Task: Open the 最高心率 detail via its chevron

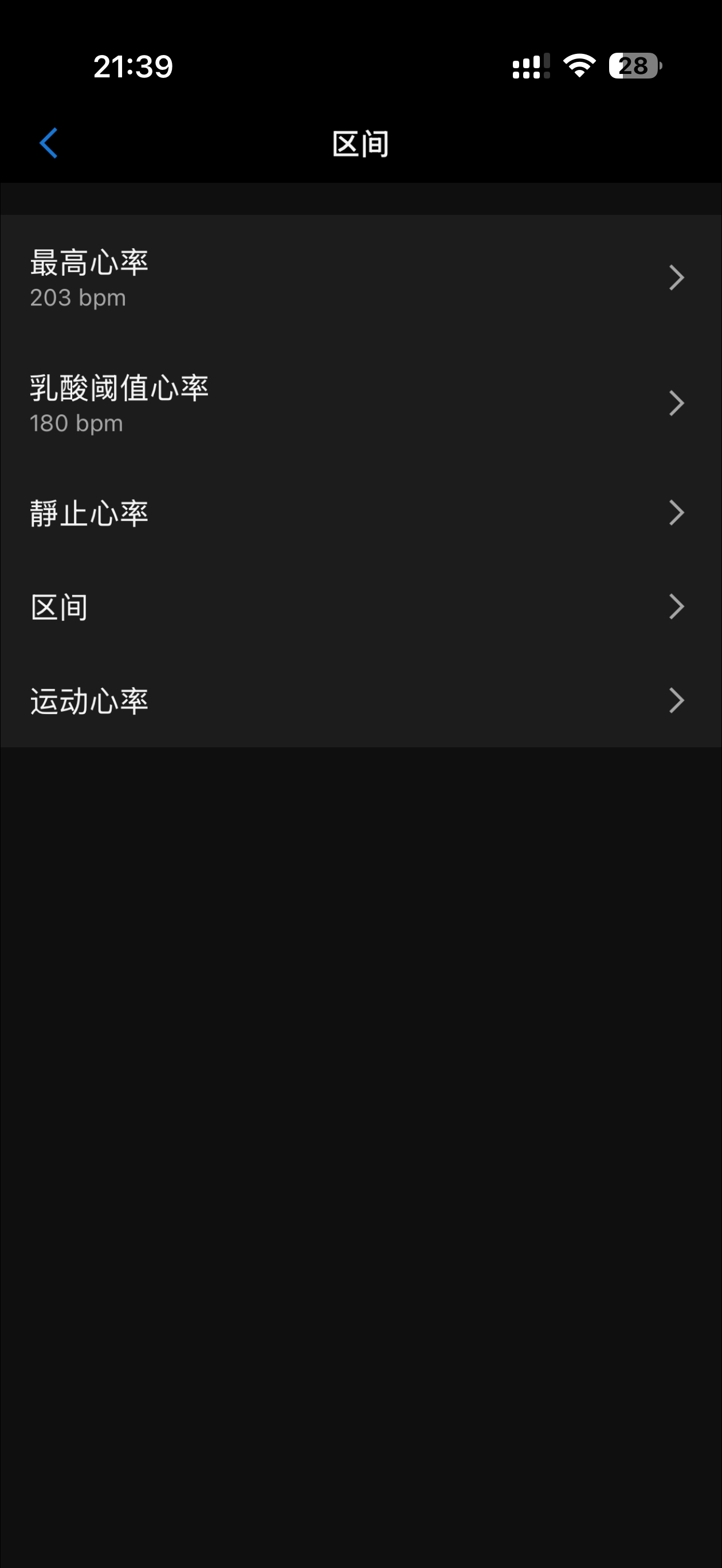Action: coord(676,277)
